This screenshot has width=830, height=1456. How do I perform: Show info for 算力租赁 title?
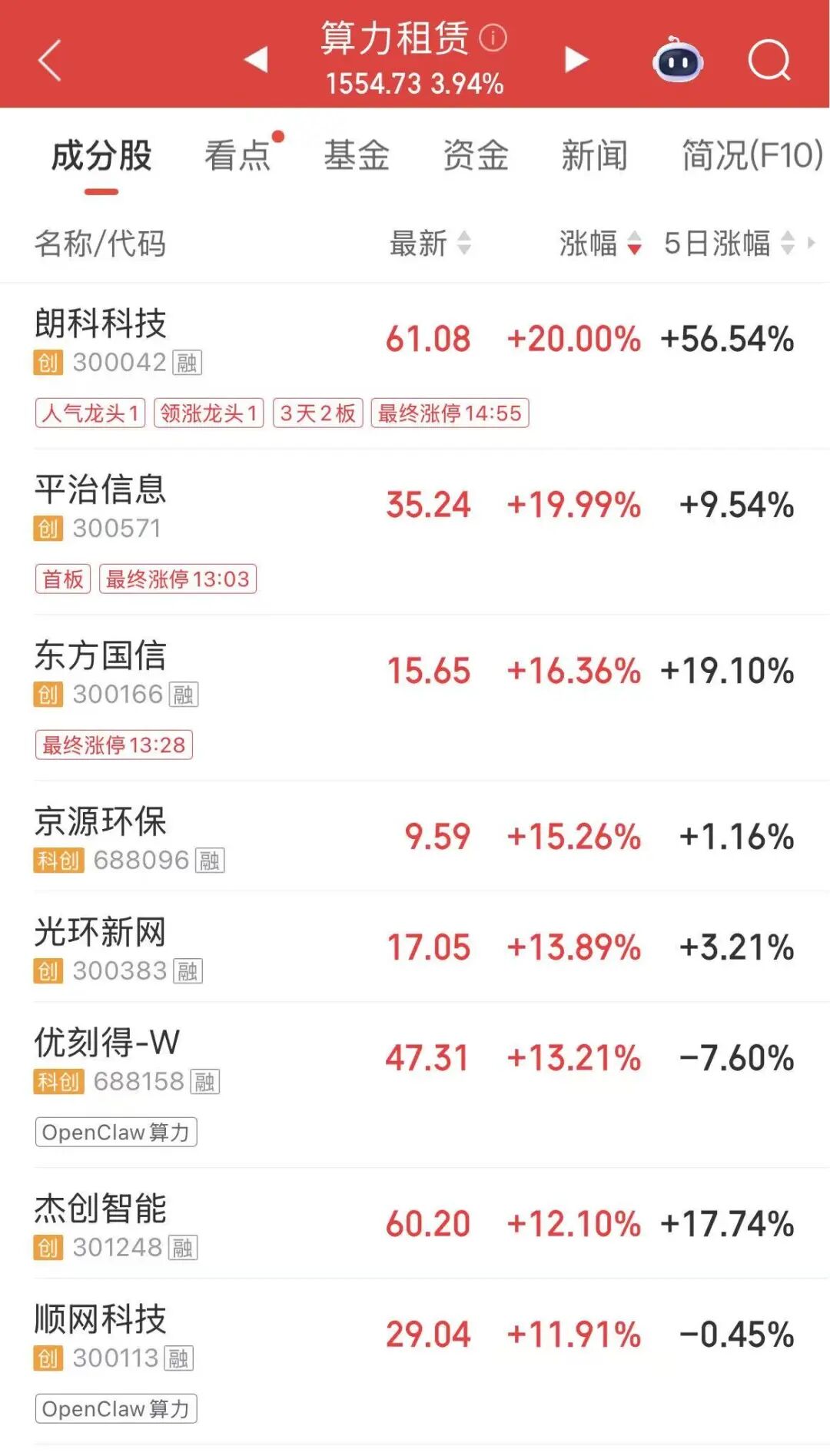tap(493, 38)
